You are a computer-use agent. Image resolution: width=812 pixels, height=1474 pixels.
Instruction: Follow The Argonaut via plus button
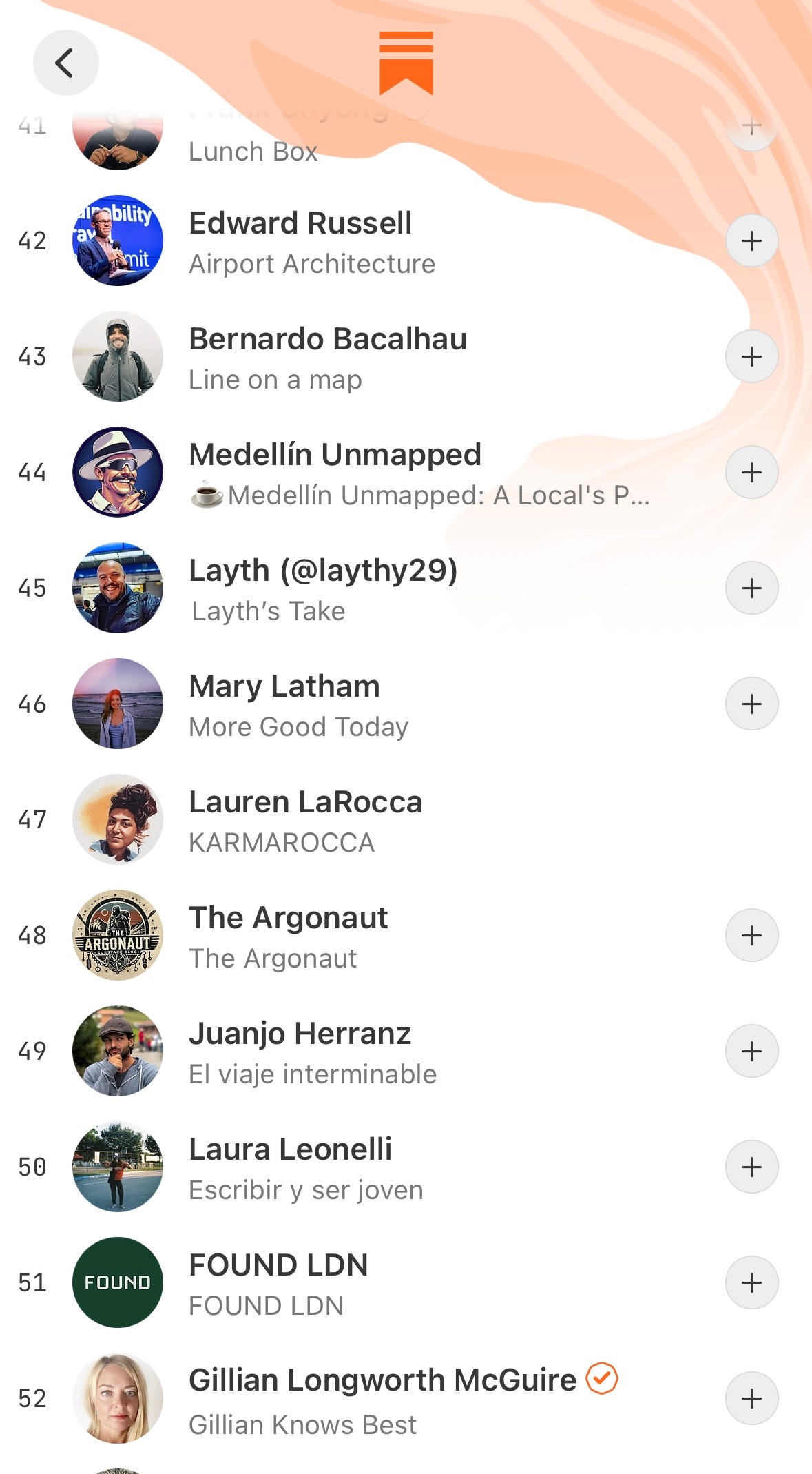click(x=751, y=936)
